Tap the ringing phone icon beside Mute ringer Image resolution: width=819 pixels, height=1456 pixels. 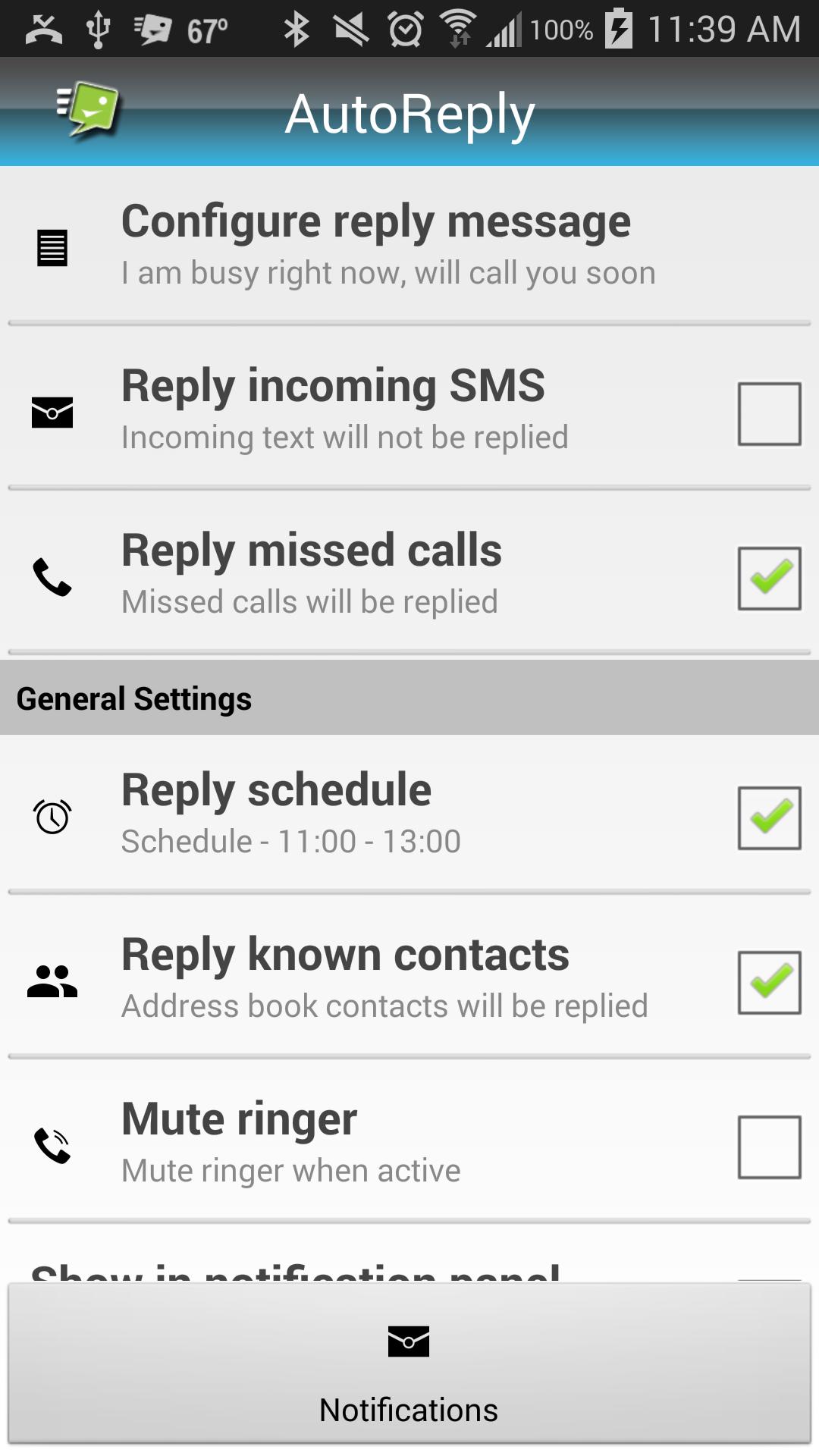pyautogui.click(x=52, y=1147)
